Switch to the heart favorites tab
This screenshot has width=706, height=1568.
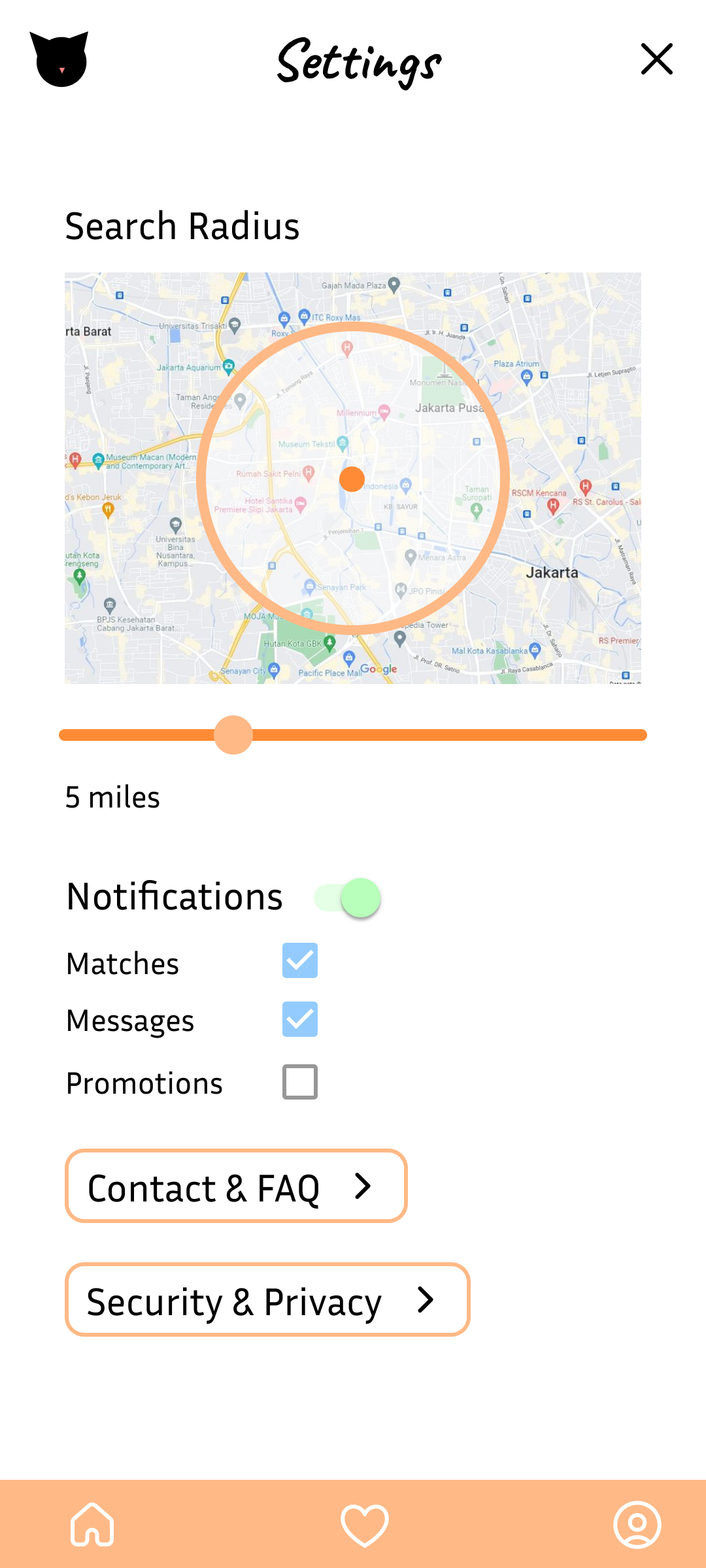pyautogui.click(x=365, y=1525)
